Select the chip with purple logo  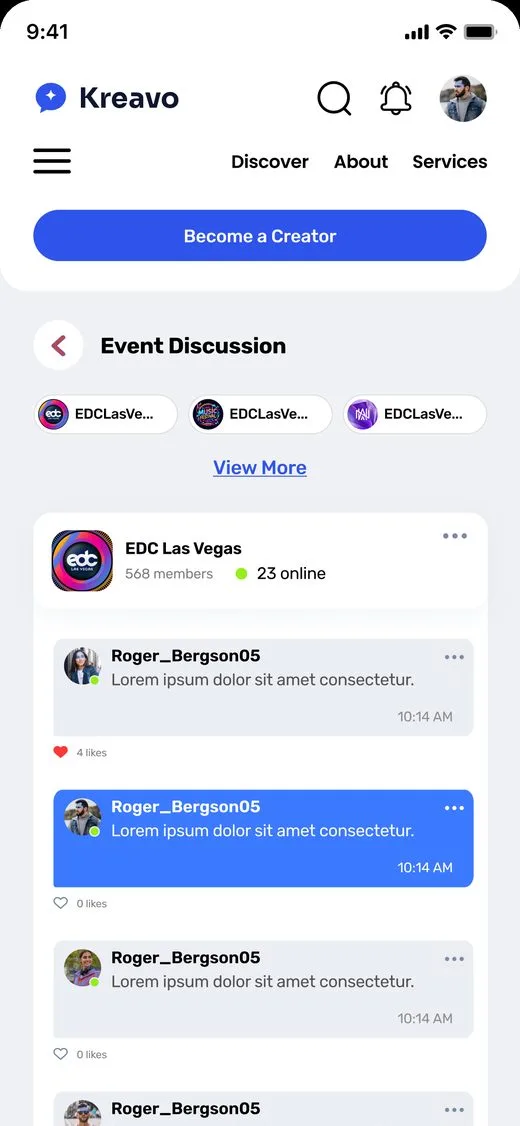(x=415, y=414)
